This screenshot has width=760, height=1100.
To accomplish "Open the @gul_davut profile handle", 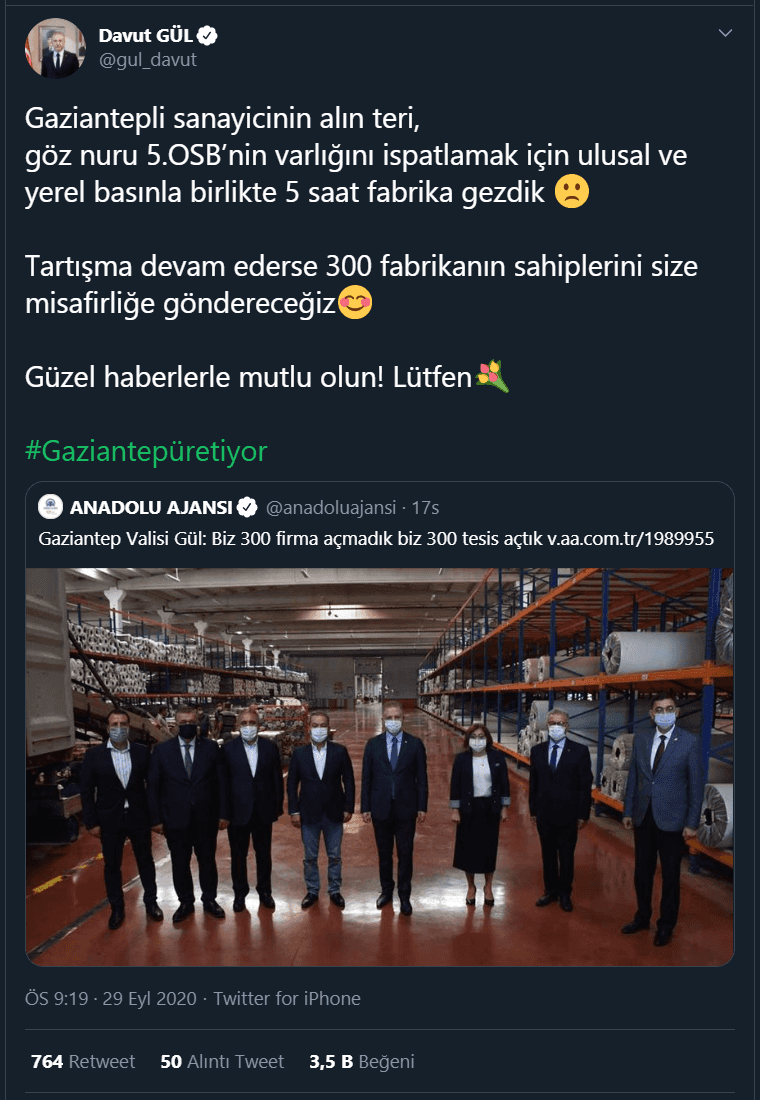I will click(147, 60).
